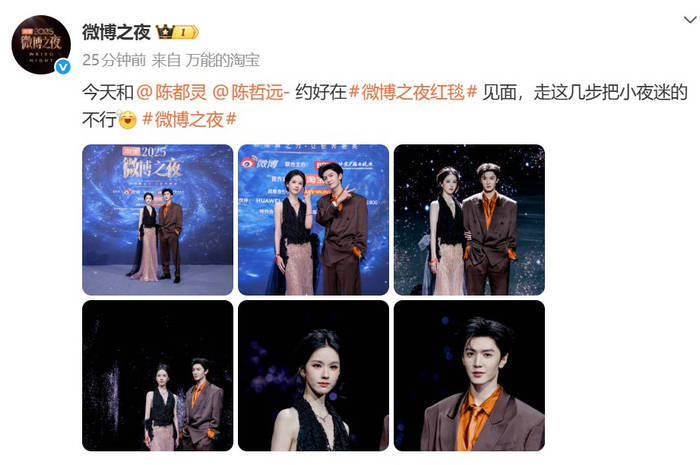Image resolution: width=700 pixels, height=465 pixels.
Task: Open the 微博之夜 account name
Action: 116,31
